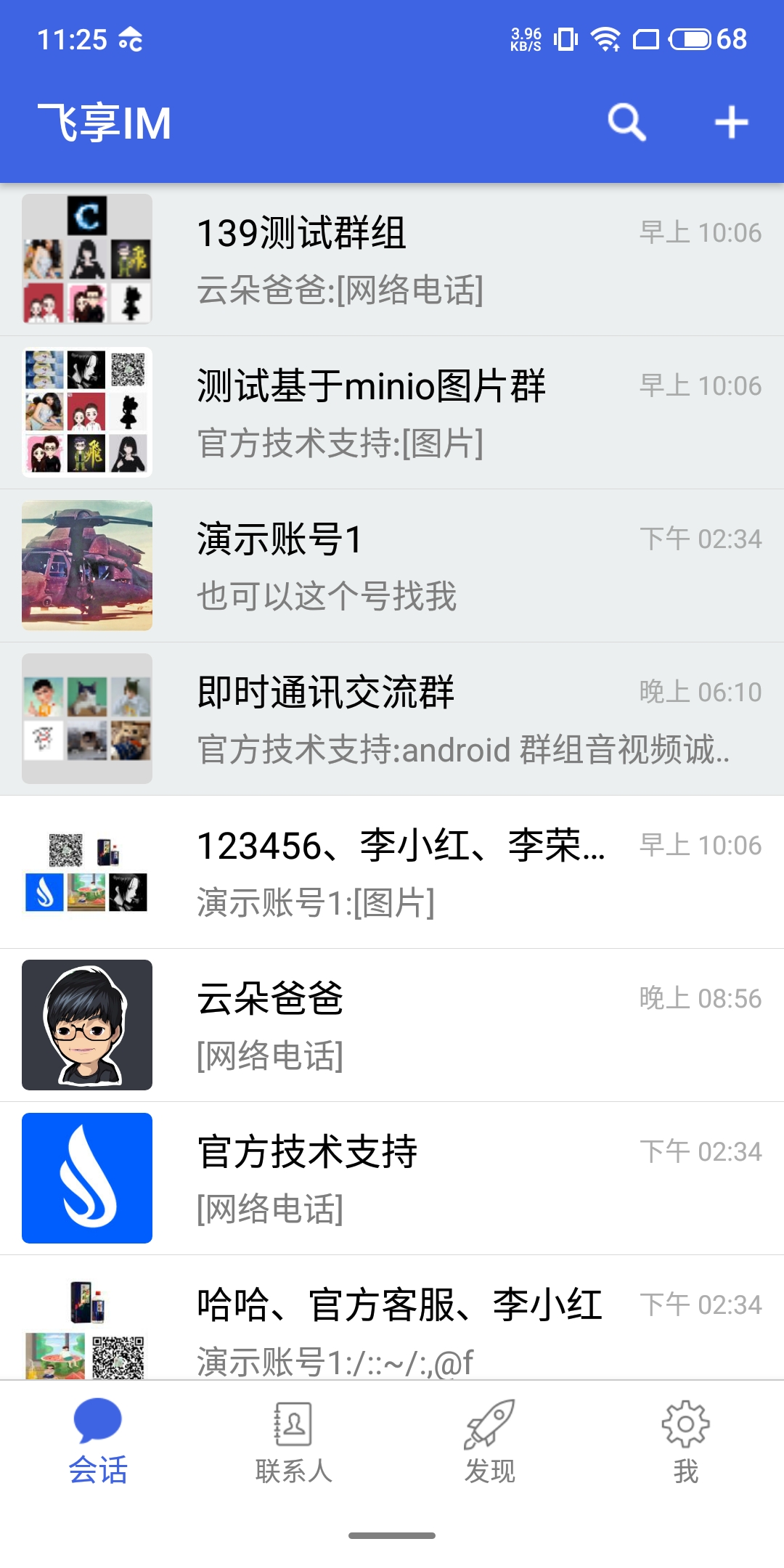The image size is (784, 1568).
Task: Switch to the 联系人 tab
Action: point(294,1441)
